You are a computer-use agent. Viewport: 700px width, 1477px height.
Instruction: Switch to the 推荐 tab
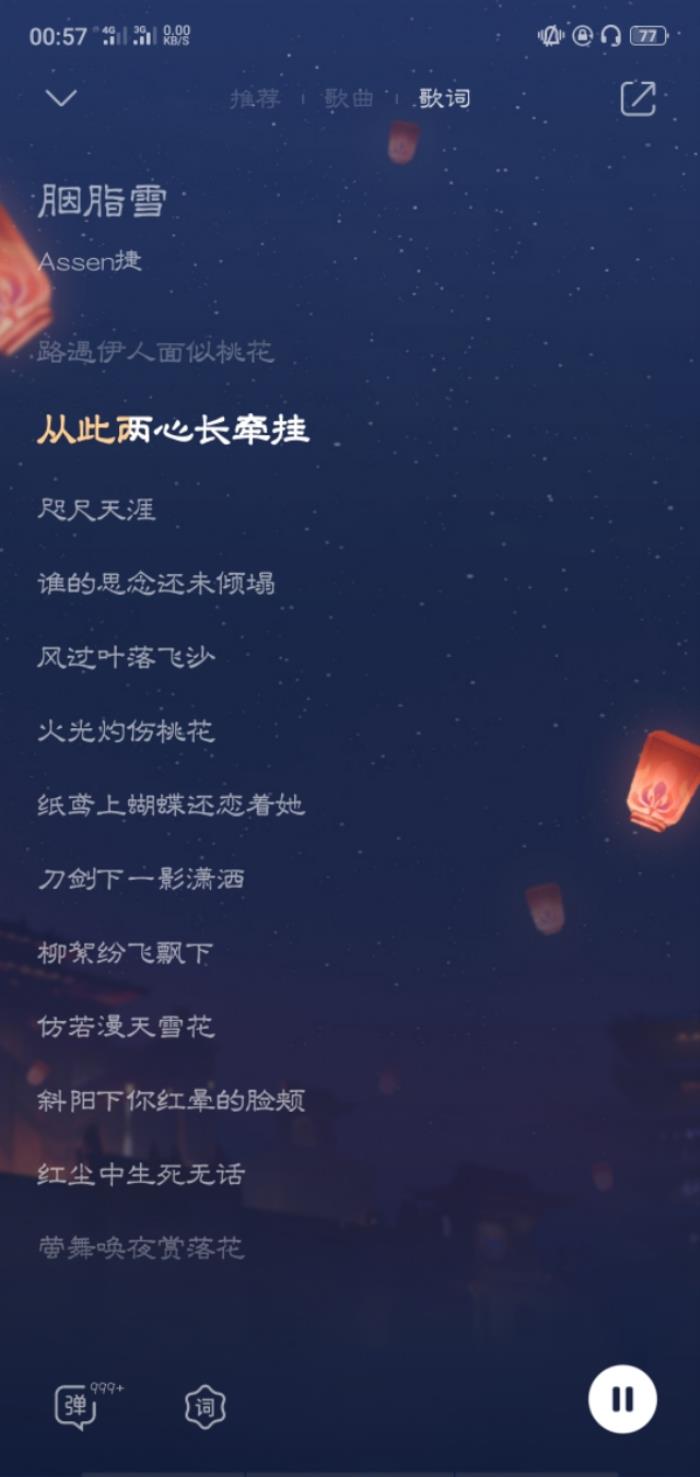[x=254, y=98]
